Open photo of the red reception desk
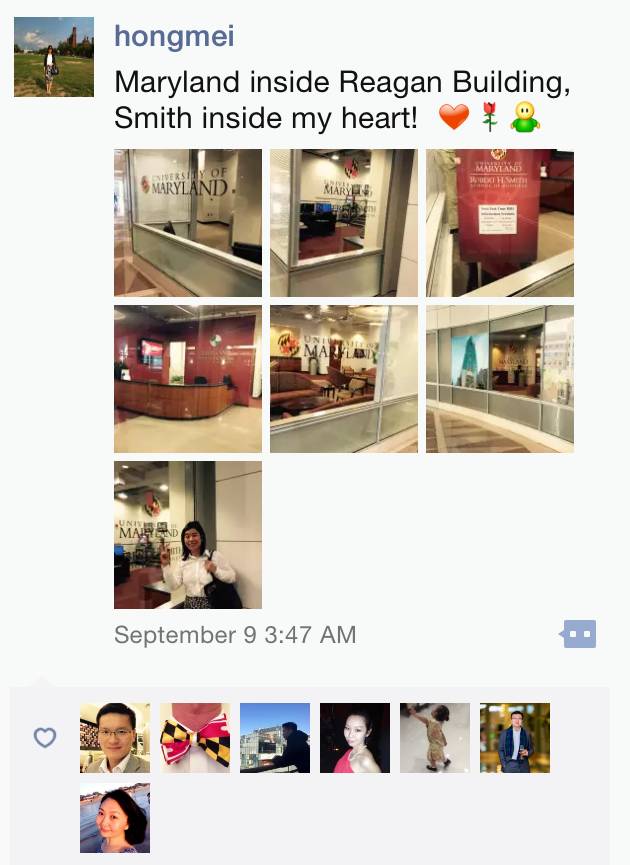The height and width of the screenshot is (865, 630). (188, 379)
